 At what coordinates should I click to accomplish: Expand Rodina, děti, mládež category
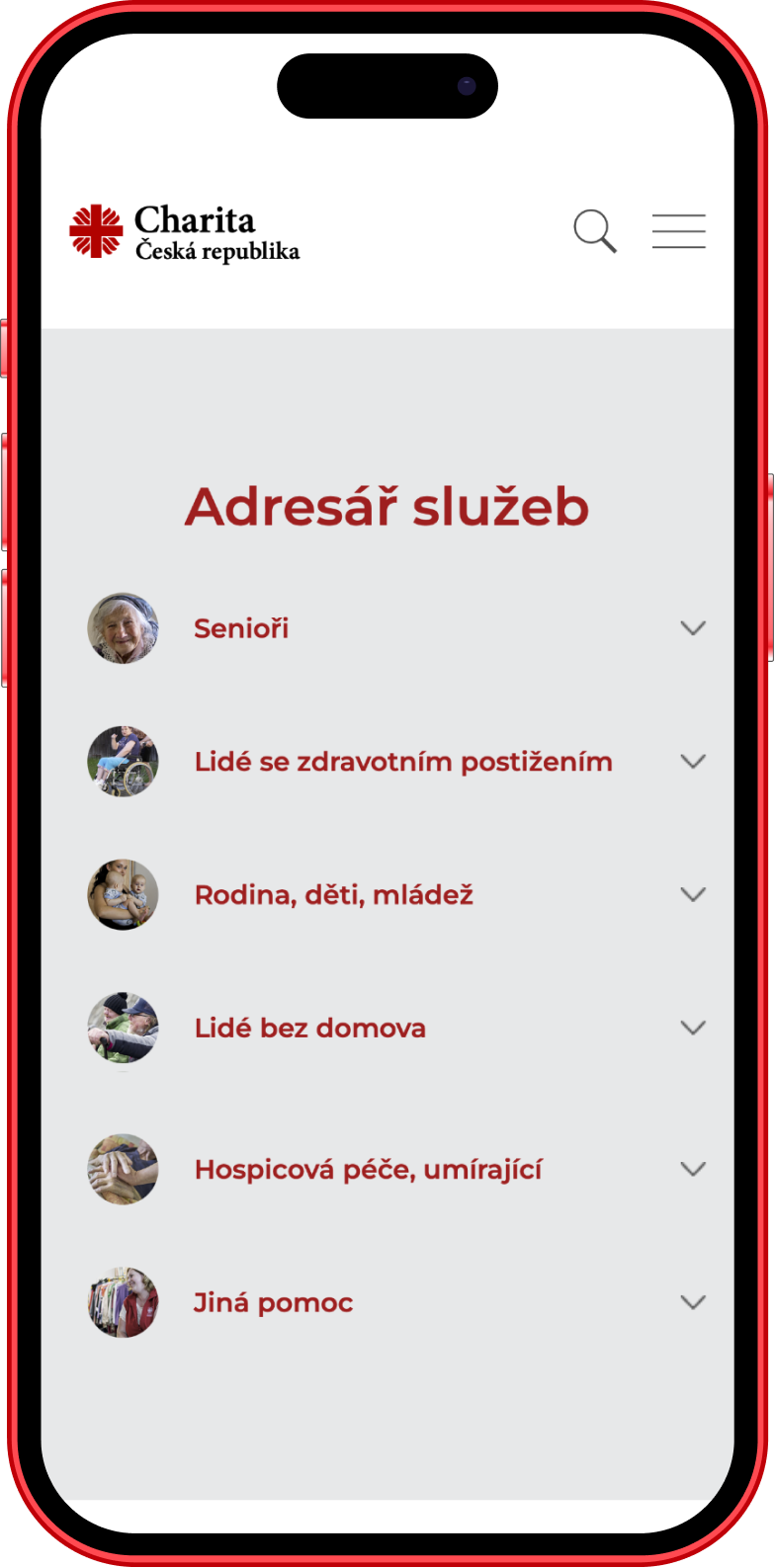(x=692, y=895)
